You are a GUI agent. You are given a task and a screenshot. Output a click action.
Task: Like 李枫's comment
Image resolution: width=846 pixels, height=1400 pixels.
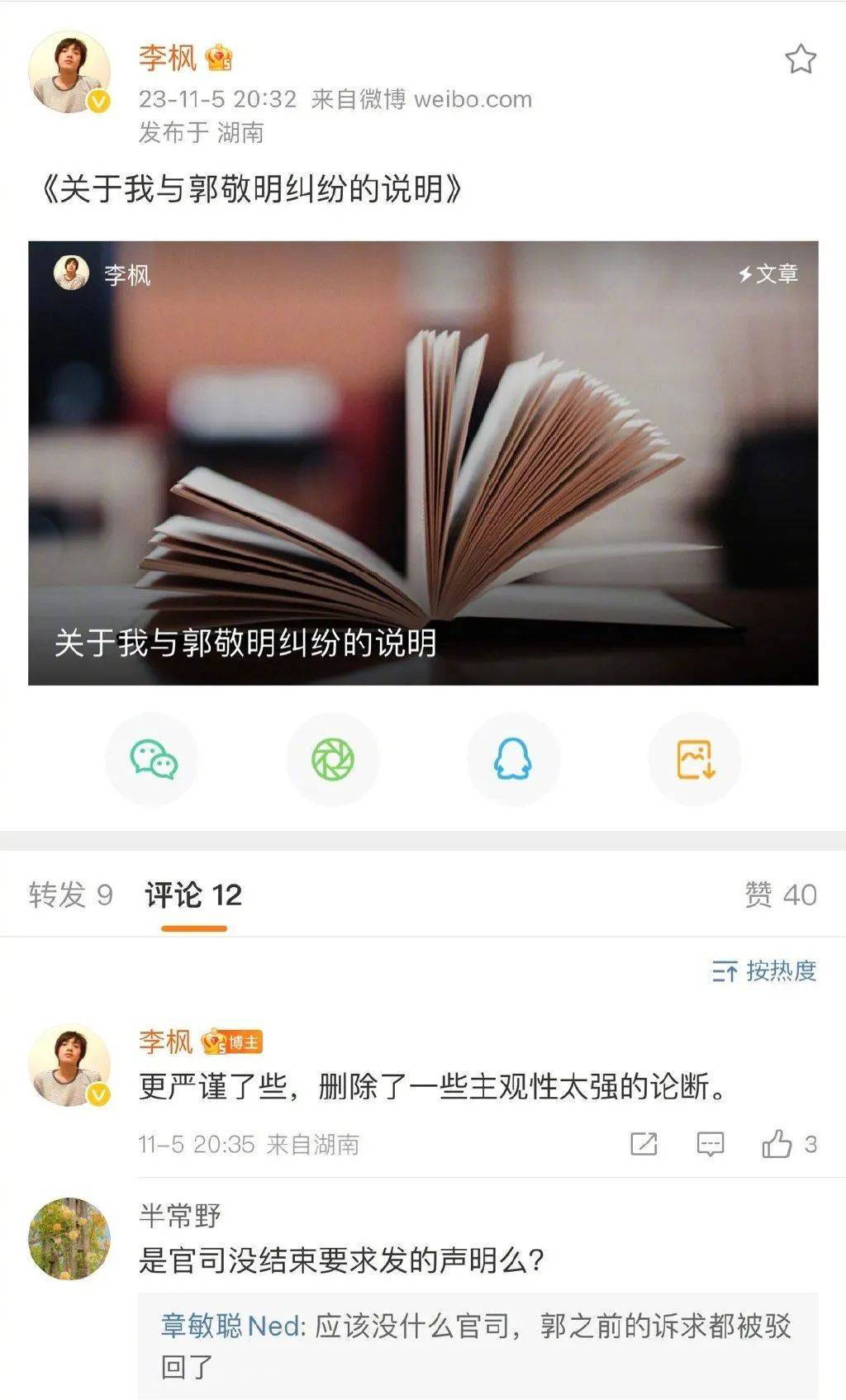pyautogui.click(x=777, y=1144)
